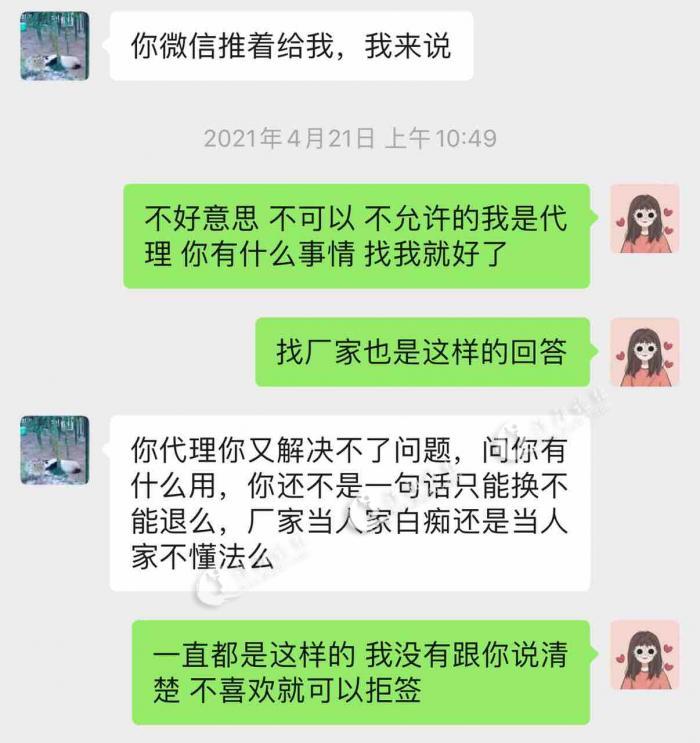Open panda avatar beside "你代理你又解决不了问题" message

point(55,450)
